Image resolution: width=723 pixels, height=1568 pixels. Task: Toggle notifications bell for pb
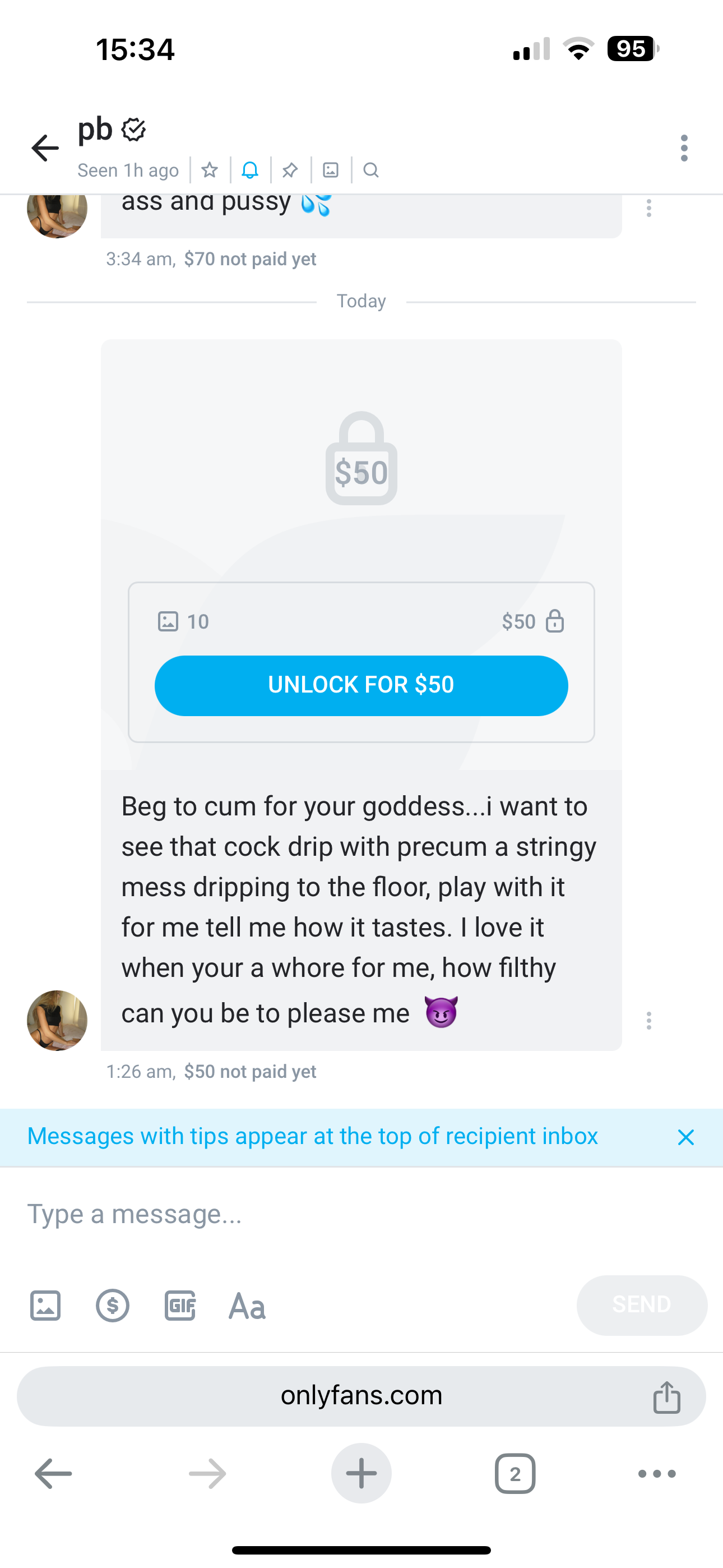pyautogui.click(x=250, y=170)
